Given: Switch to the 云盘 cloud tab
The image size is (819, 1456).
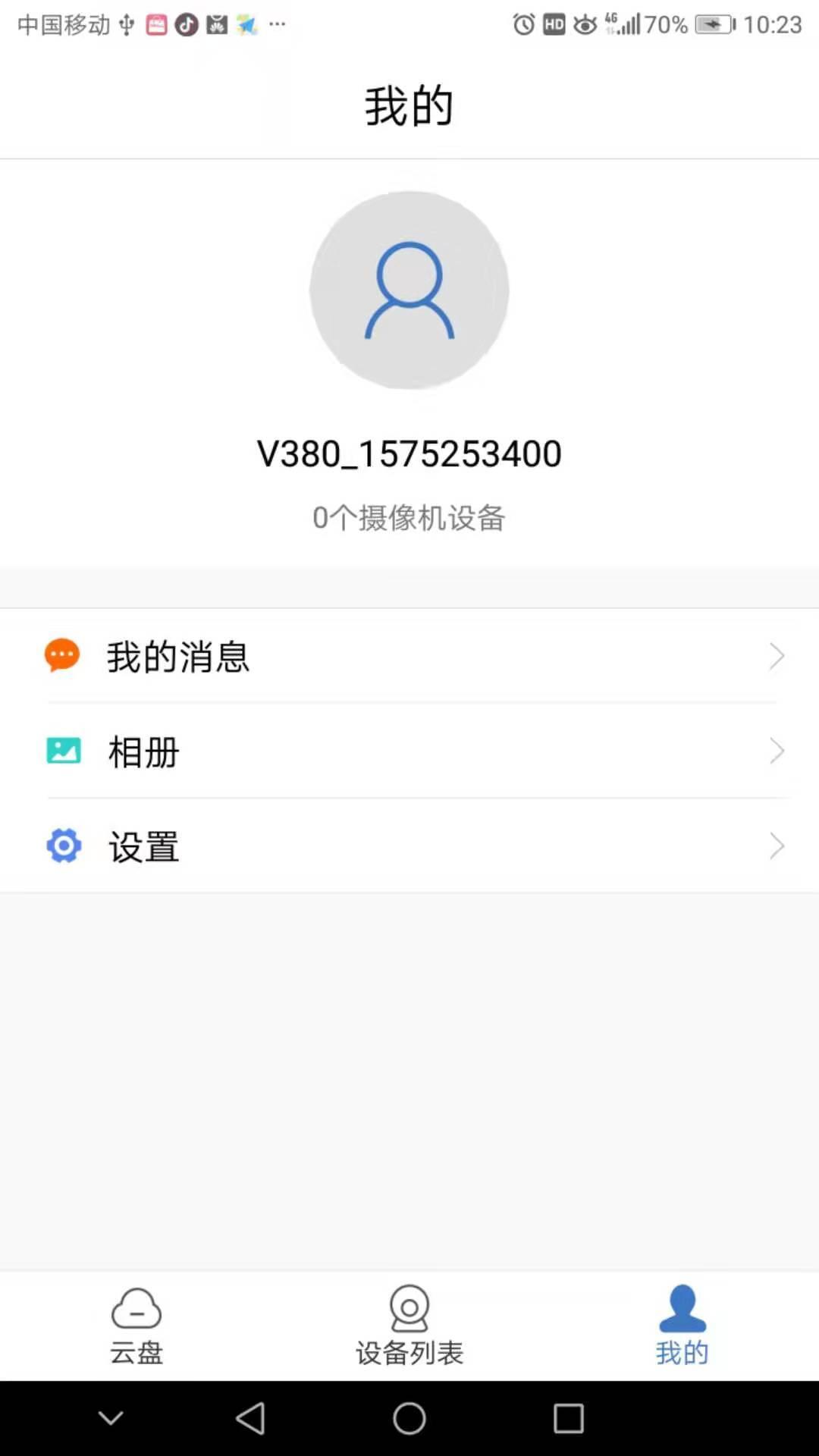Looking at the screenshot, I should pos(136,1326).
